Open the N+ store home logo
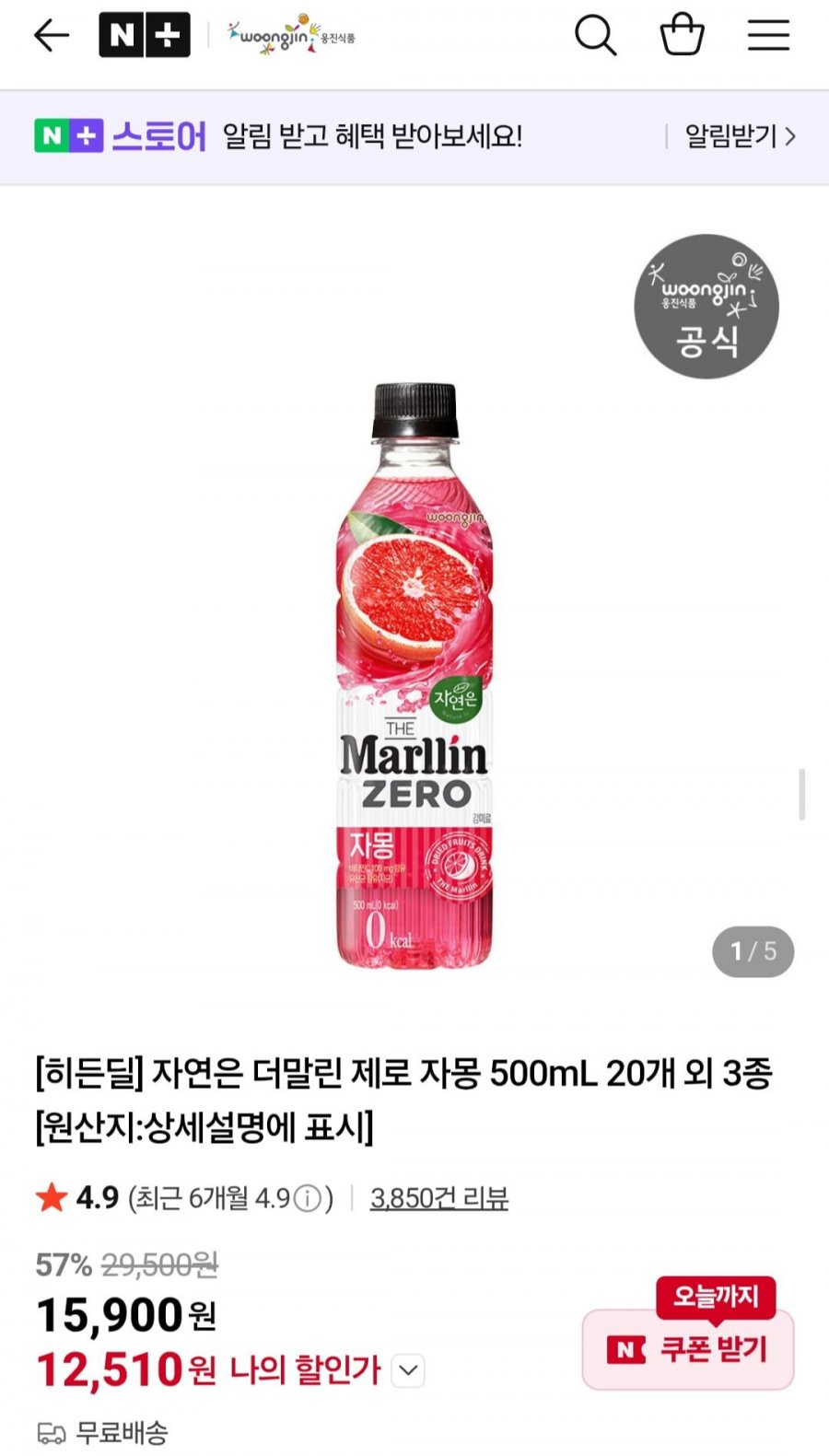Image resolution: width=829 pixels, height=1456 pixels. 145,36
